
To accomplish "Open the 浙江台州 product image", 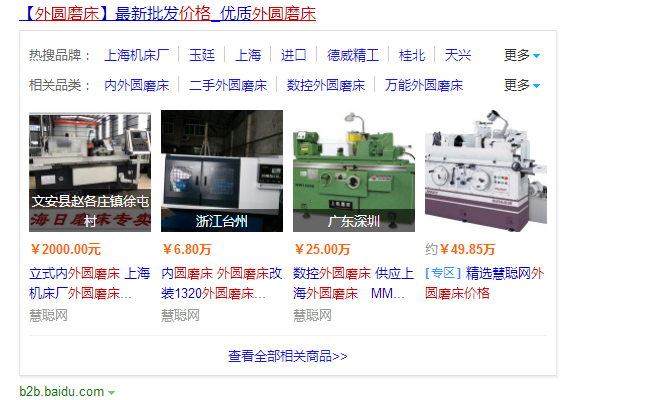I will coord(222,171).
